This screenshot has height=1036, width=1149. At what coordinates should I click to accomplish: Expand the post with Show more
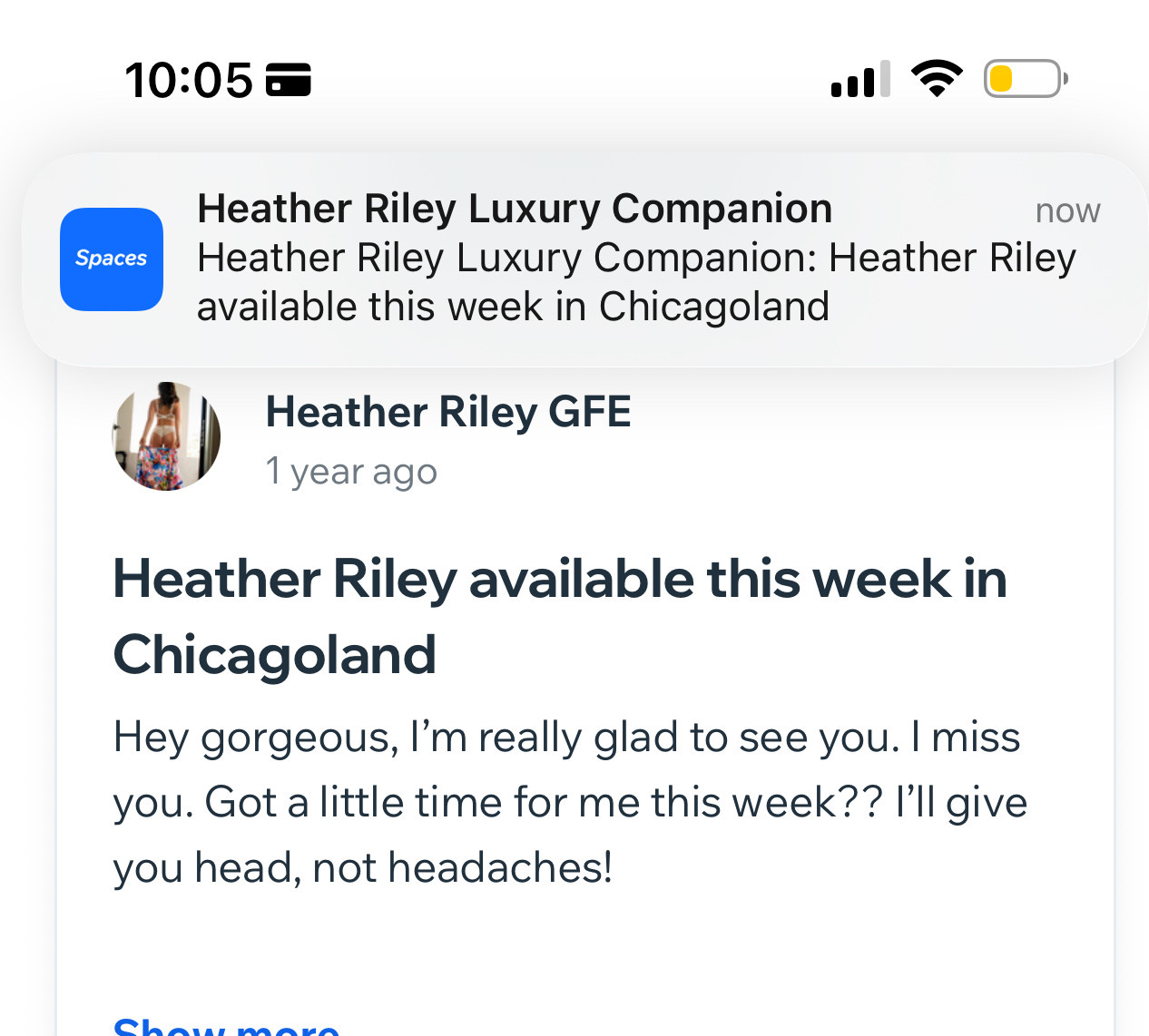(226, 1027)
